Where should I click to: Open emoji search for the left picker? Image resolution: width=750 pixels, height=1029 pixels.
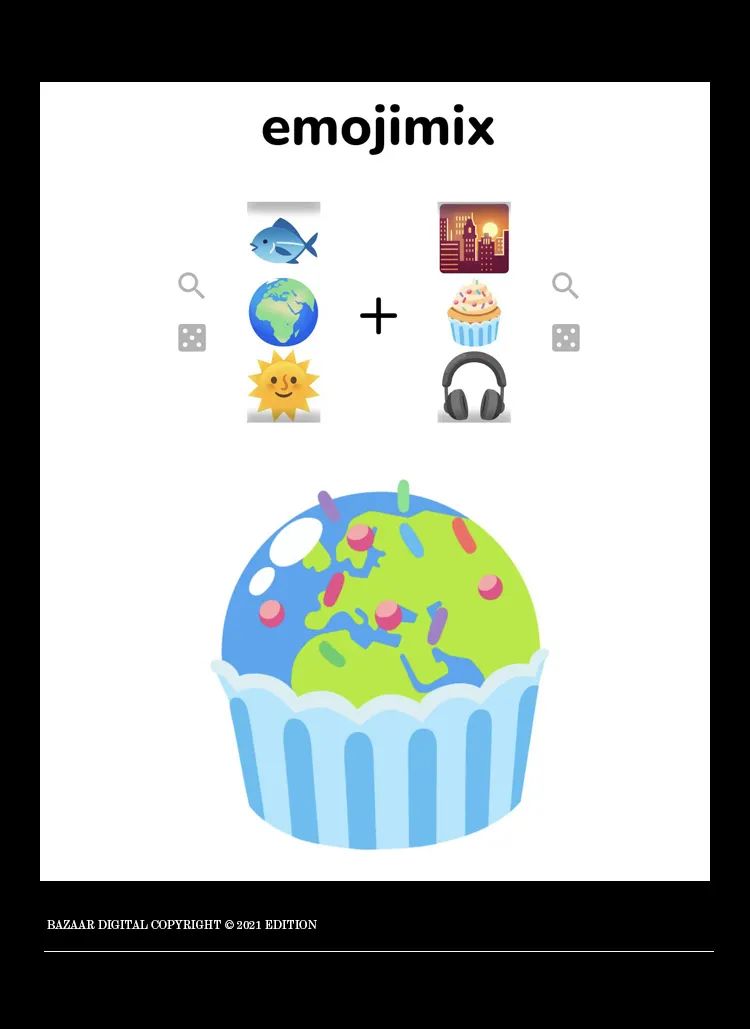click(191, 286)
